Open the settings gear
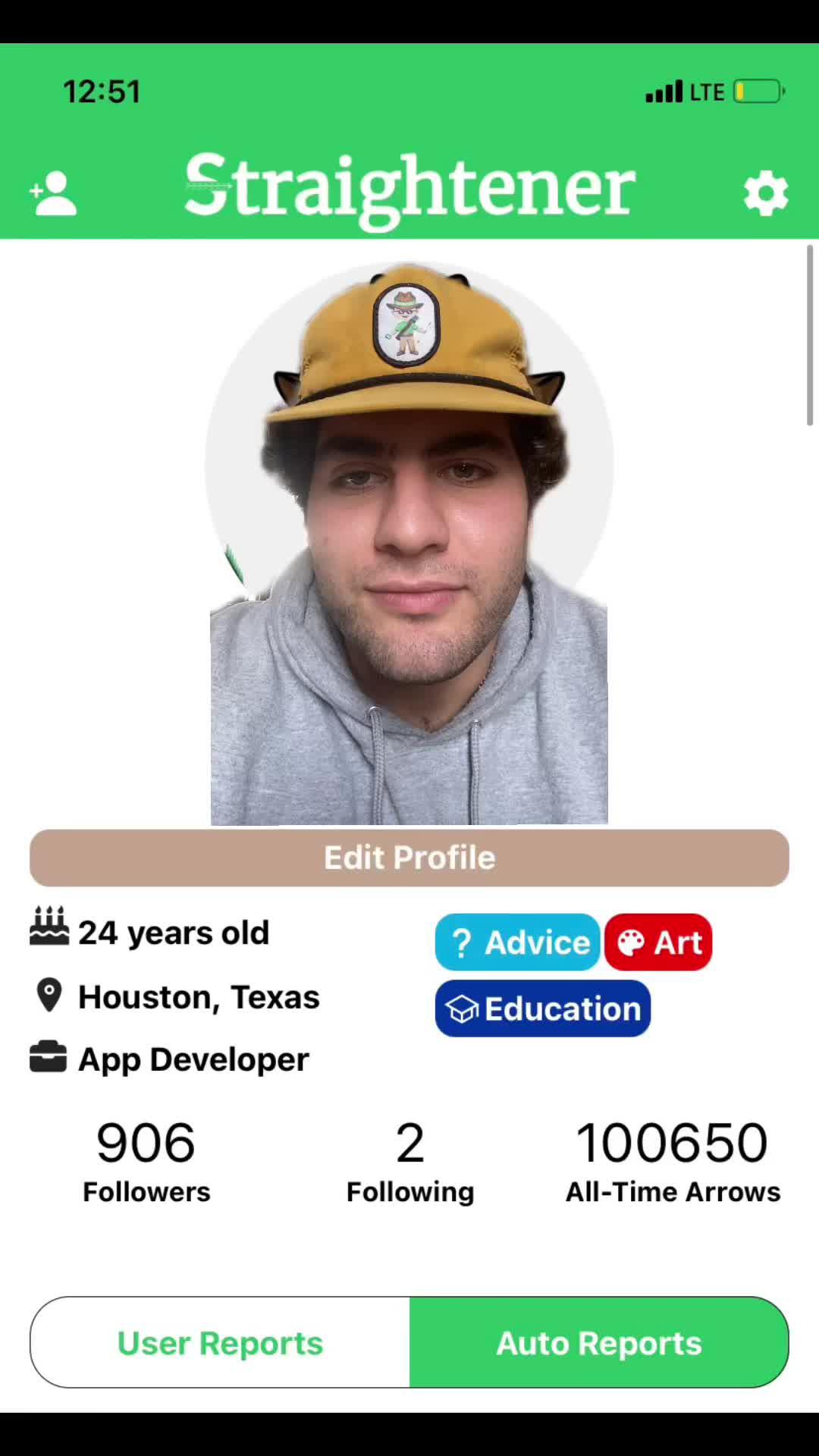Image resolution: width=819 pixels, height=1456 pixels. pos(765,193)
